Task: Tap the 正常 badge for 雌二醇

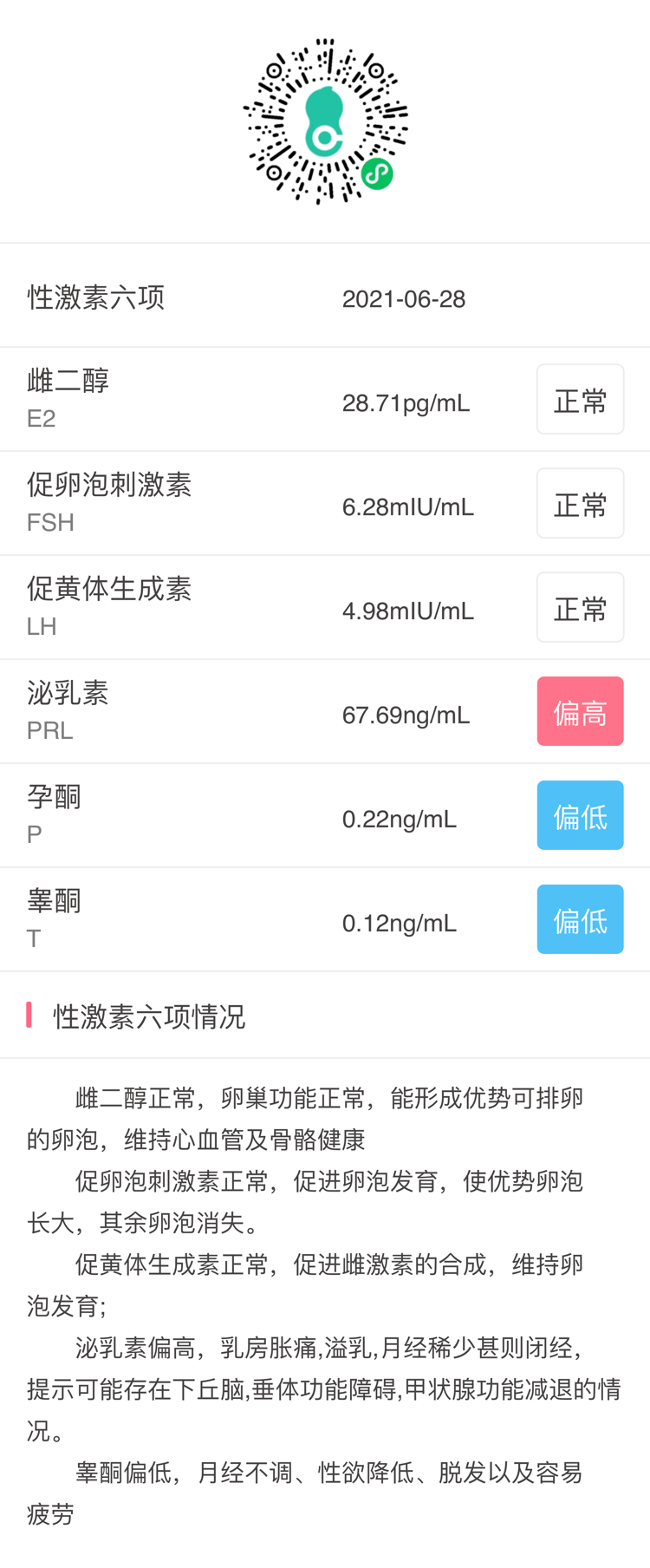Action: tap(580, 398)
